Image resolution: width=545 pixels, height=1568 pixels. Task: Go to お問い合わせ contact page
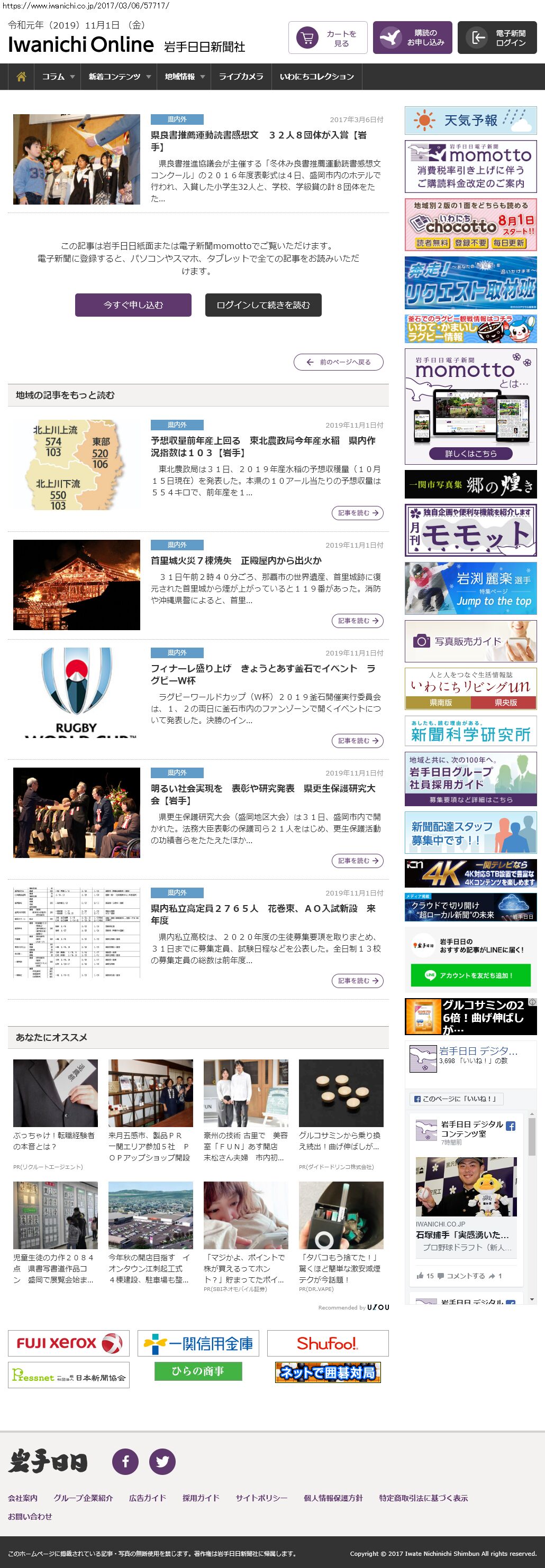30,1516
